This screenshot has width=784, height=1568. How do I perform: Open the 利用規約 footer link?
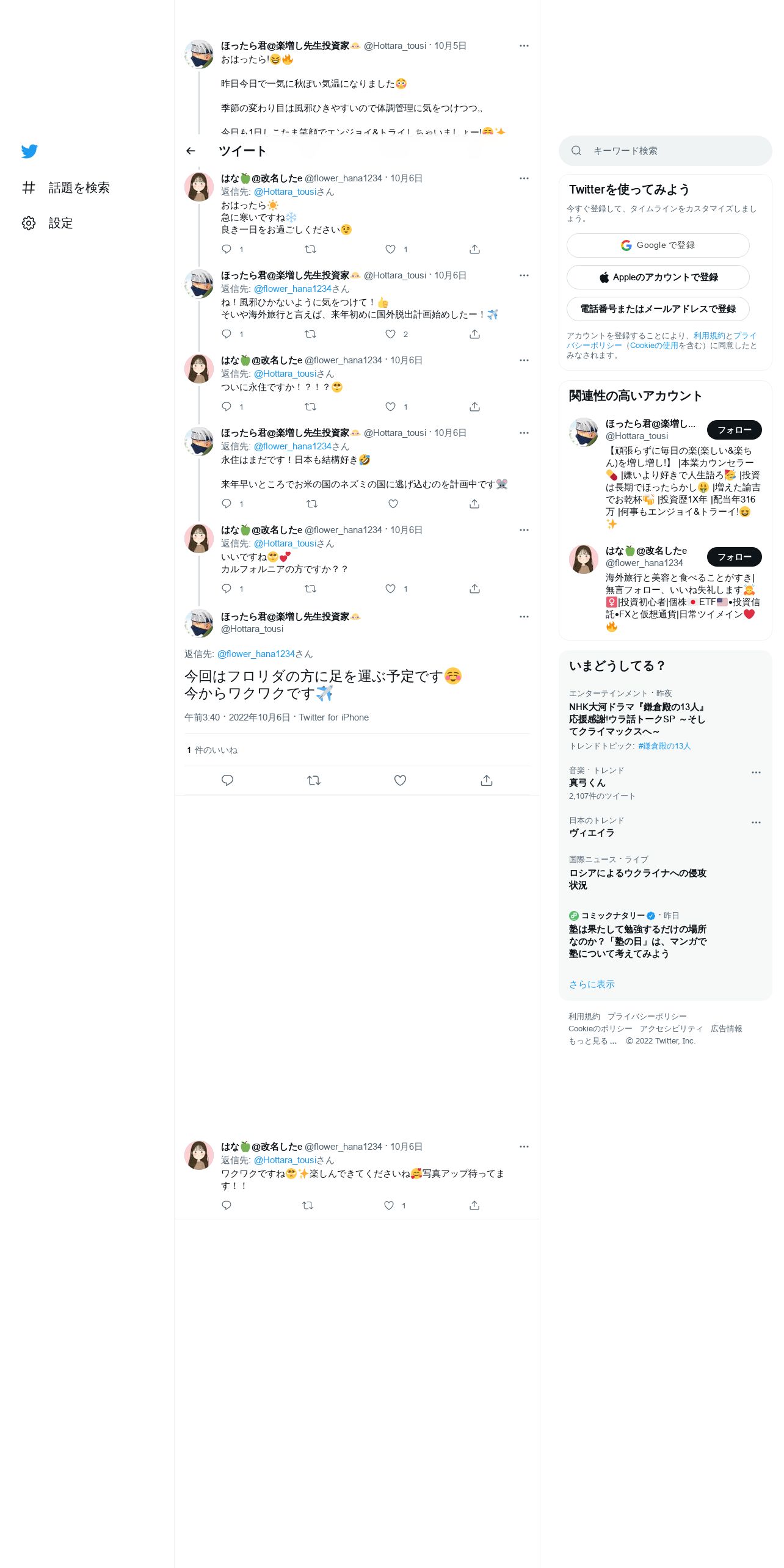click(584, 1017)
